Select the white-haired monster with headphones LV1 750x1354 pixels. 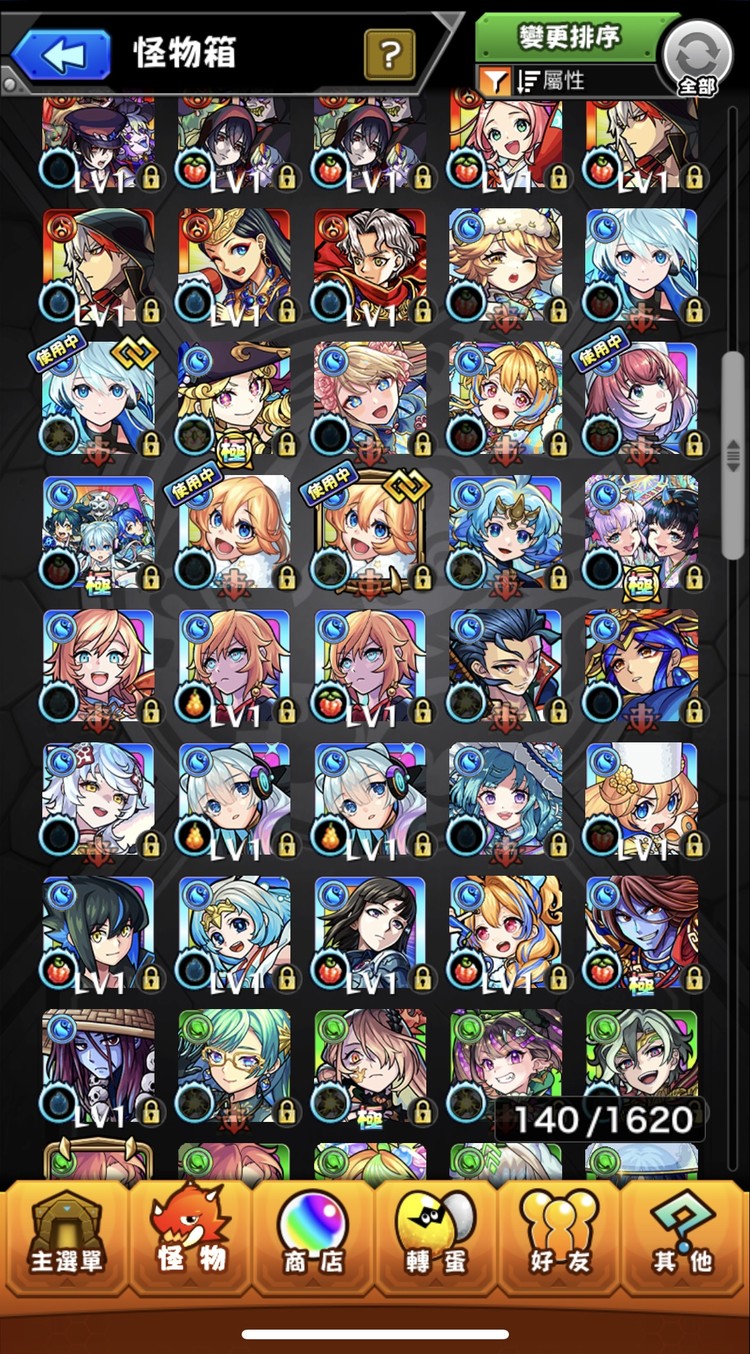point(234,799)
